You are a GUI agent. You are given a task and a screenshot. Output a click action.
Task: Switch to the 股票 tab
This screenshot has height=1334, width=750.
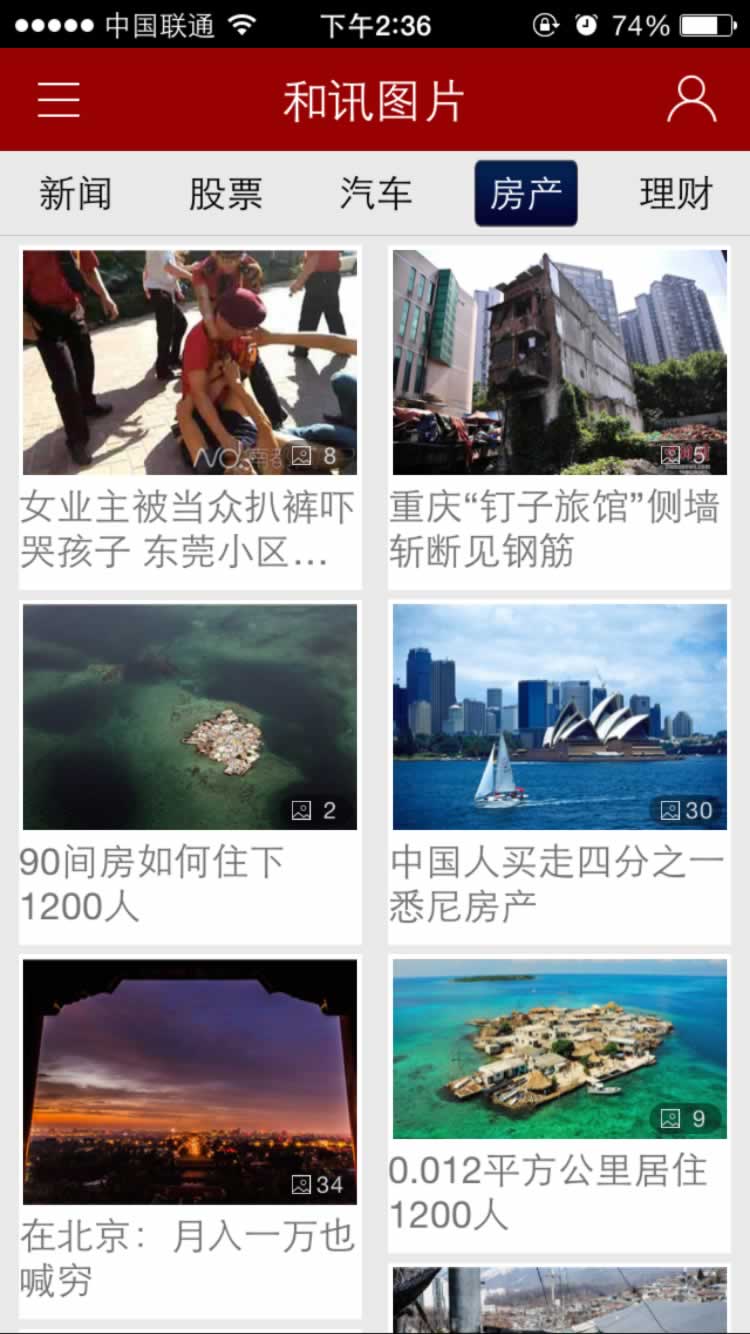(x=226, y=193)
